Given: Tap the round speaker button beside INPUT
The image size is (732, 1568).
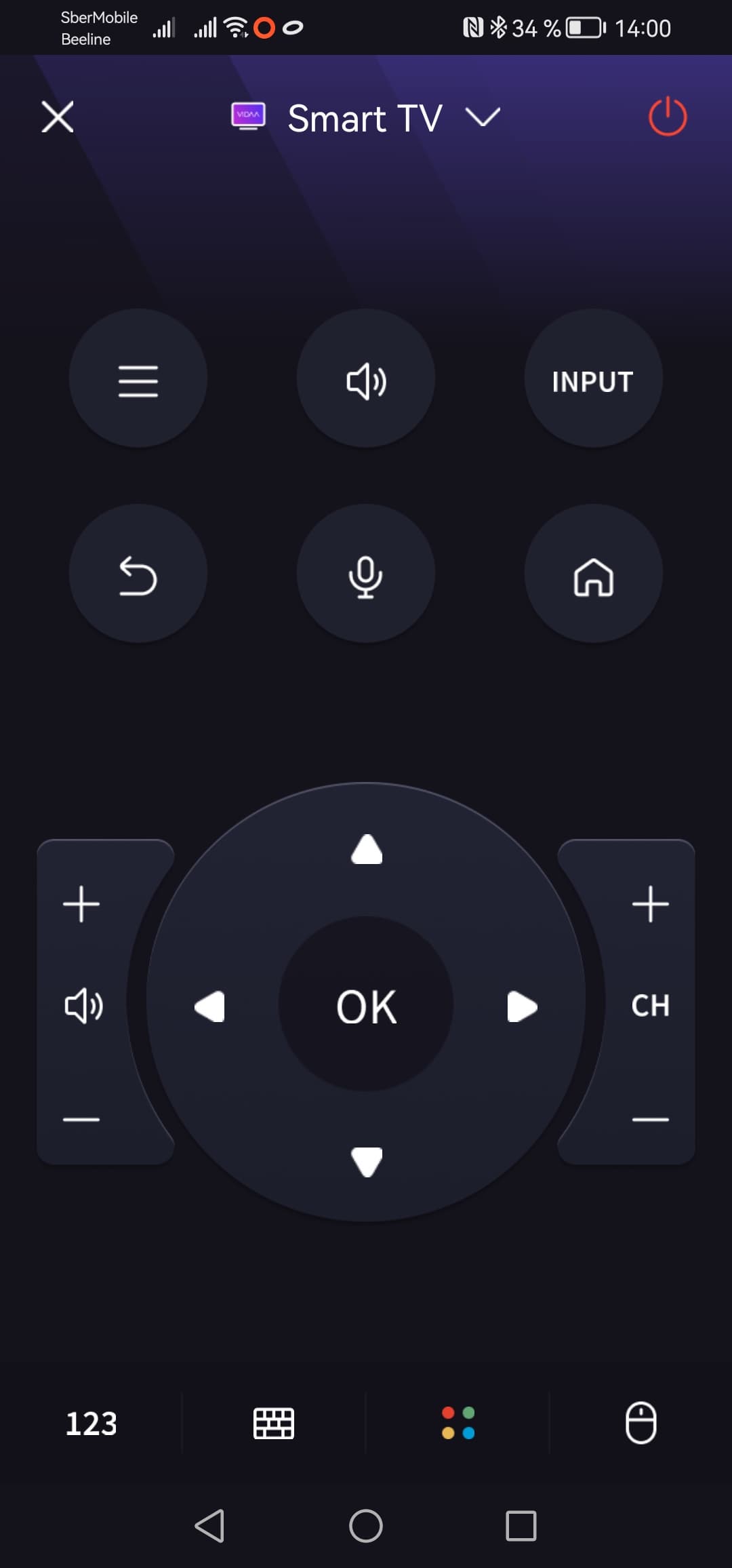Looking at the screenshot, I should 366,379.
